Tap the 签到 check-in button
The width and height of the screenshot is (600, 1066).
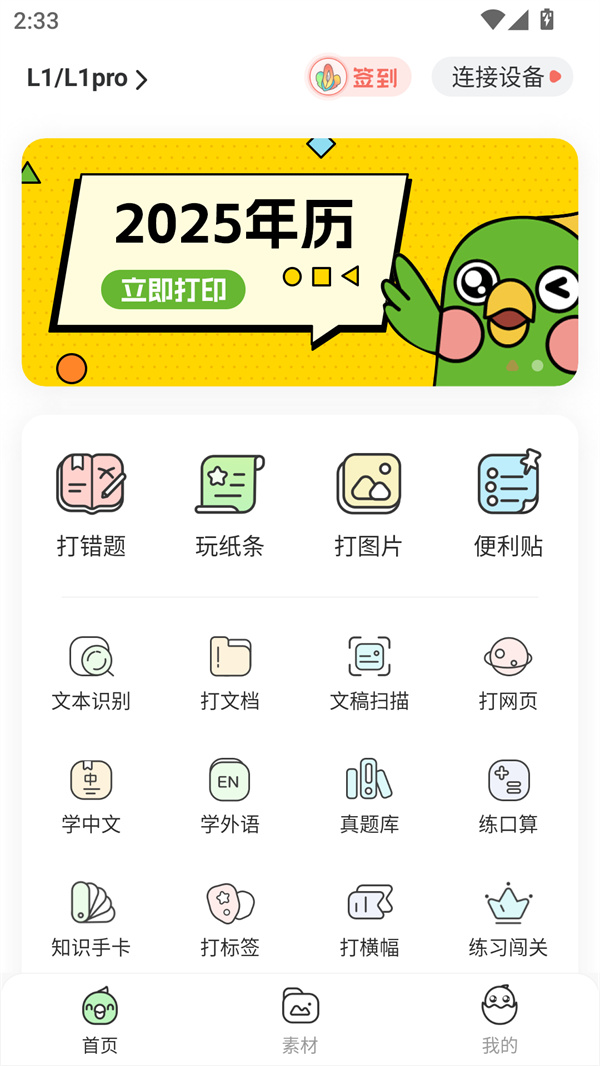(359, 77)
